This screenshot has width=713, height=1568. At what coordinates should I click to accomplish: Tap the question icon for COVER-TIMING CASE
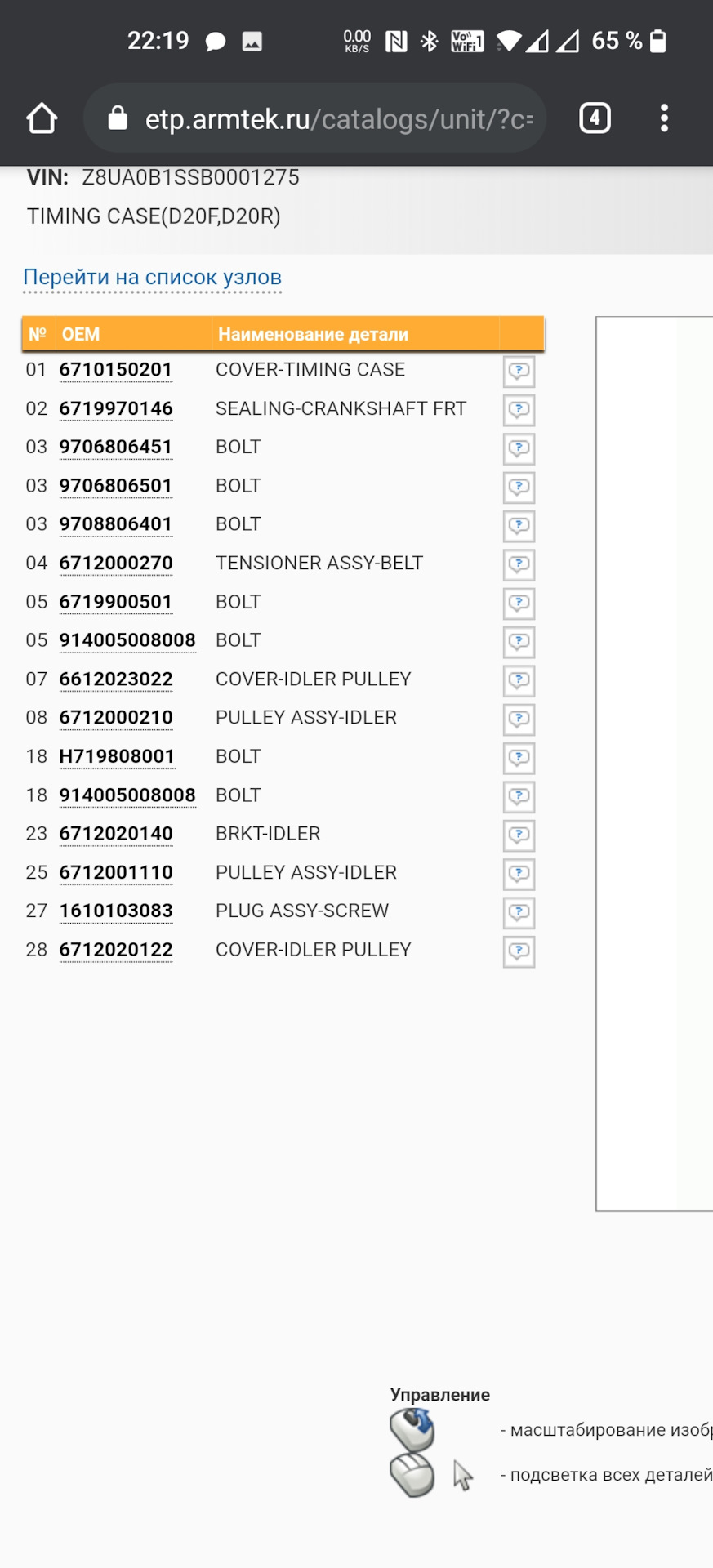pos(519,372)
